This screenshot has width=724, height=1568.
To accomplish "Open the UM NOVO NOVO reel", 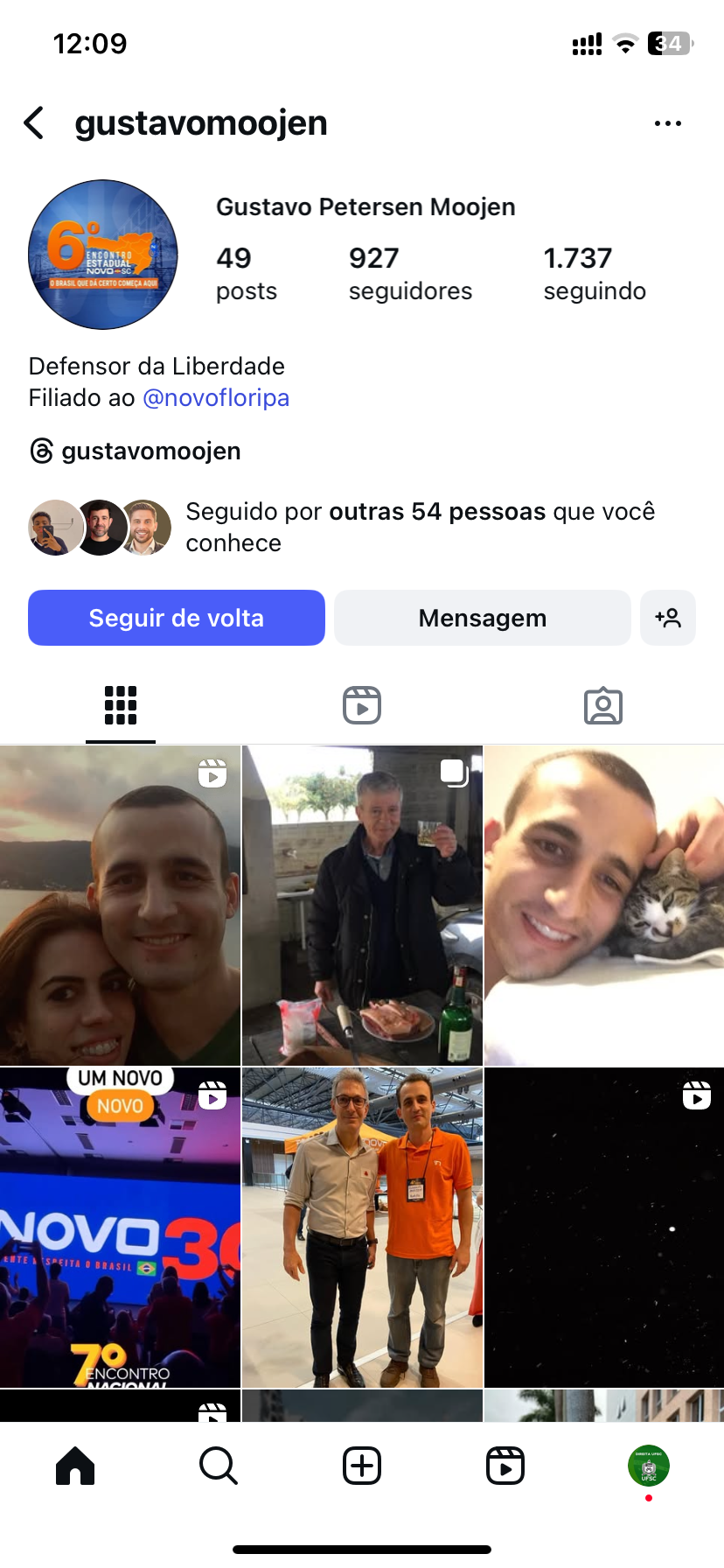I will [x=120, y=1227].
